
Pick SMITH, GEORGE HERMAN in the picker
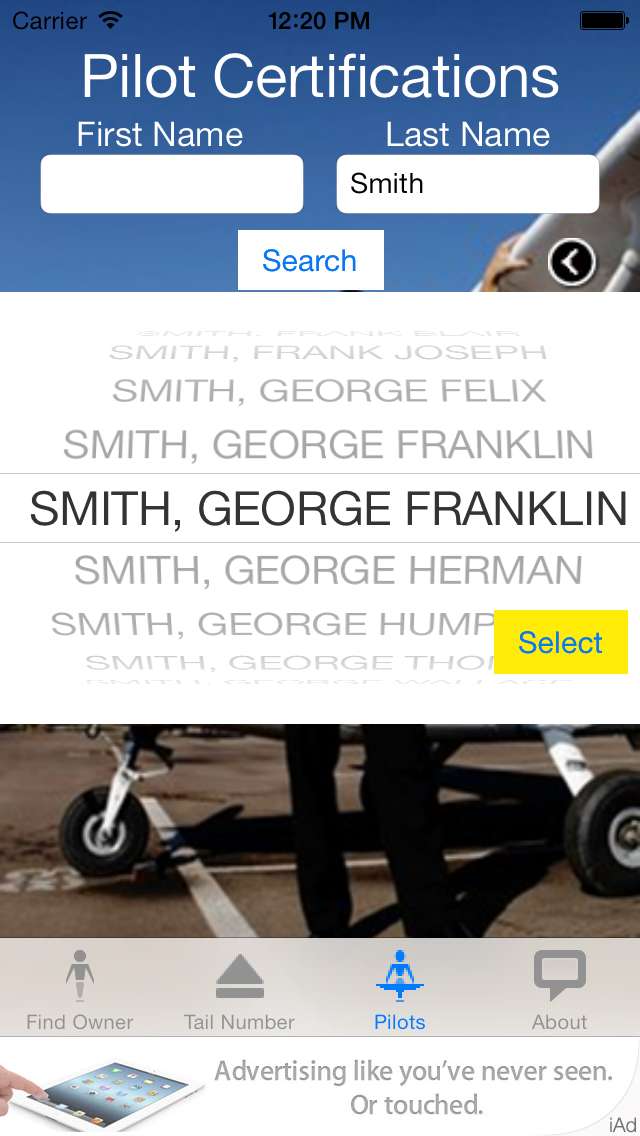click(x=328, y=571)
